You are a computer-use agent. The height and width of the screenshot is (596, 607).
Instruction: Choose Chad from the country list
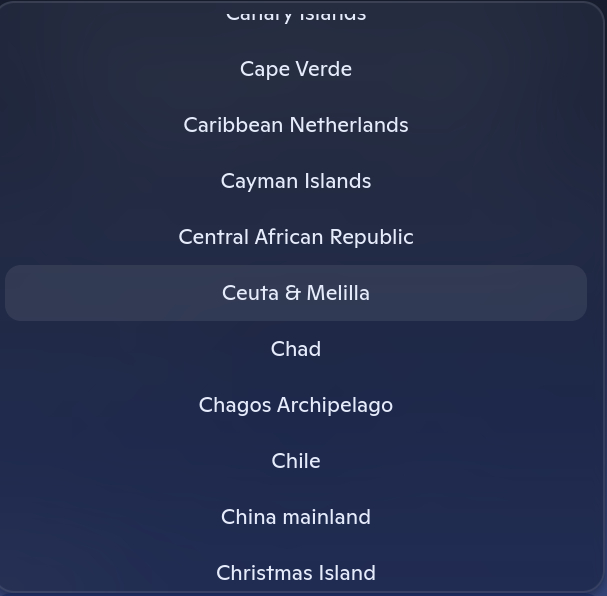point(295,349)
